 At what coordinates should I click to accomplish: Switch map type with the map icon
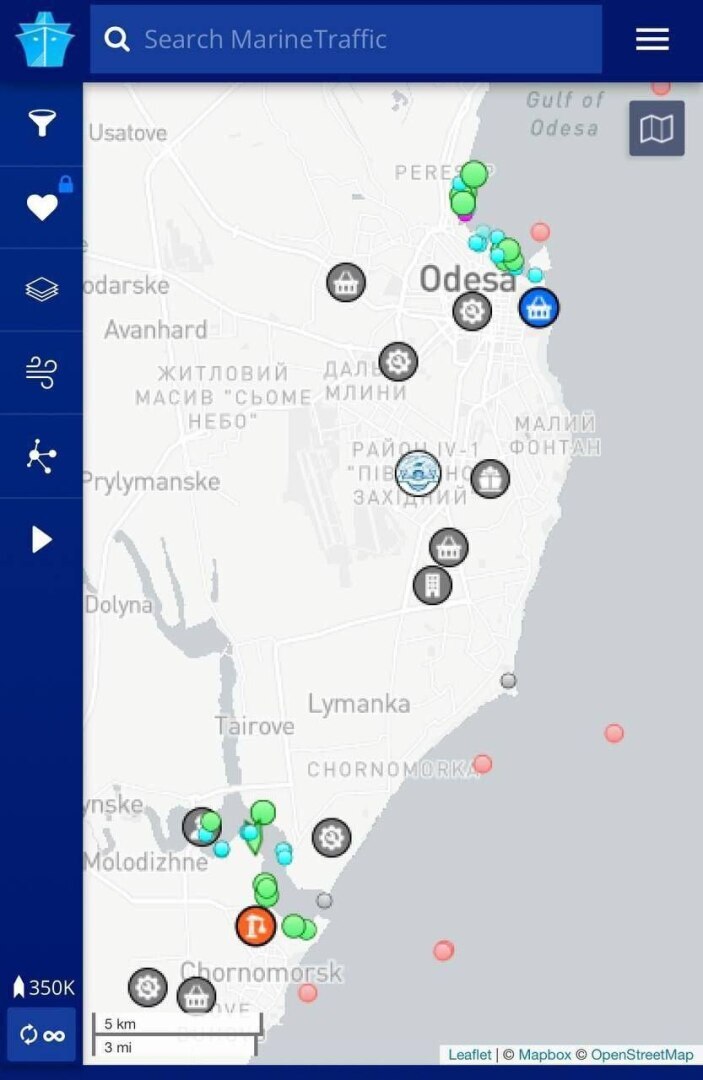click(656, 128)
